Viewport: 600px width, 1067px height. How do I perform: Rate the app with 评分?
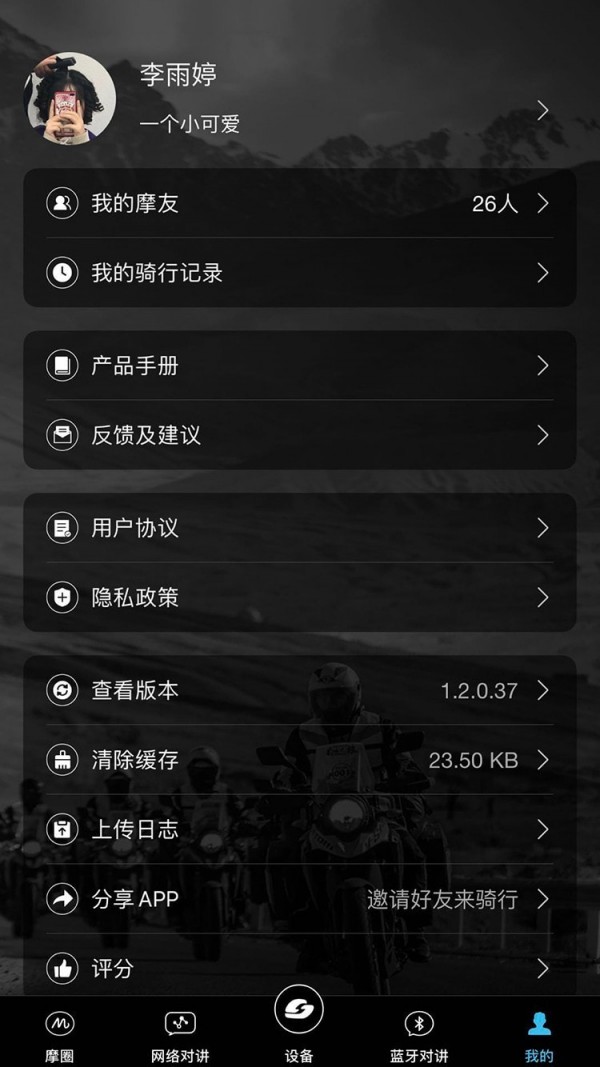pos(299,968)
